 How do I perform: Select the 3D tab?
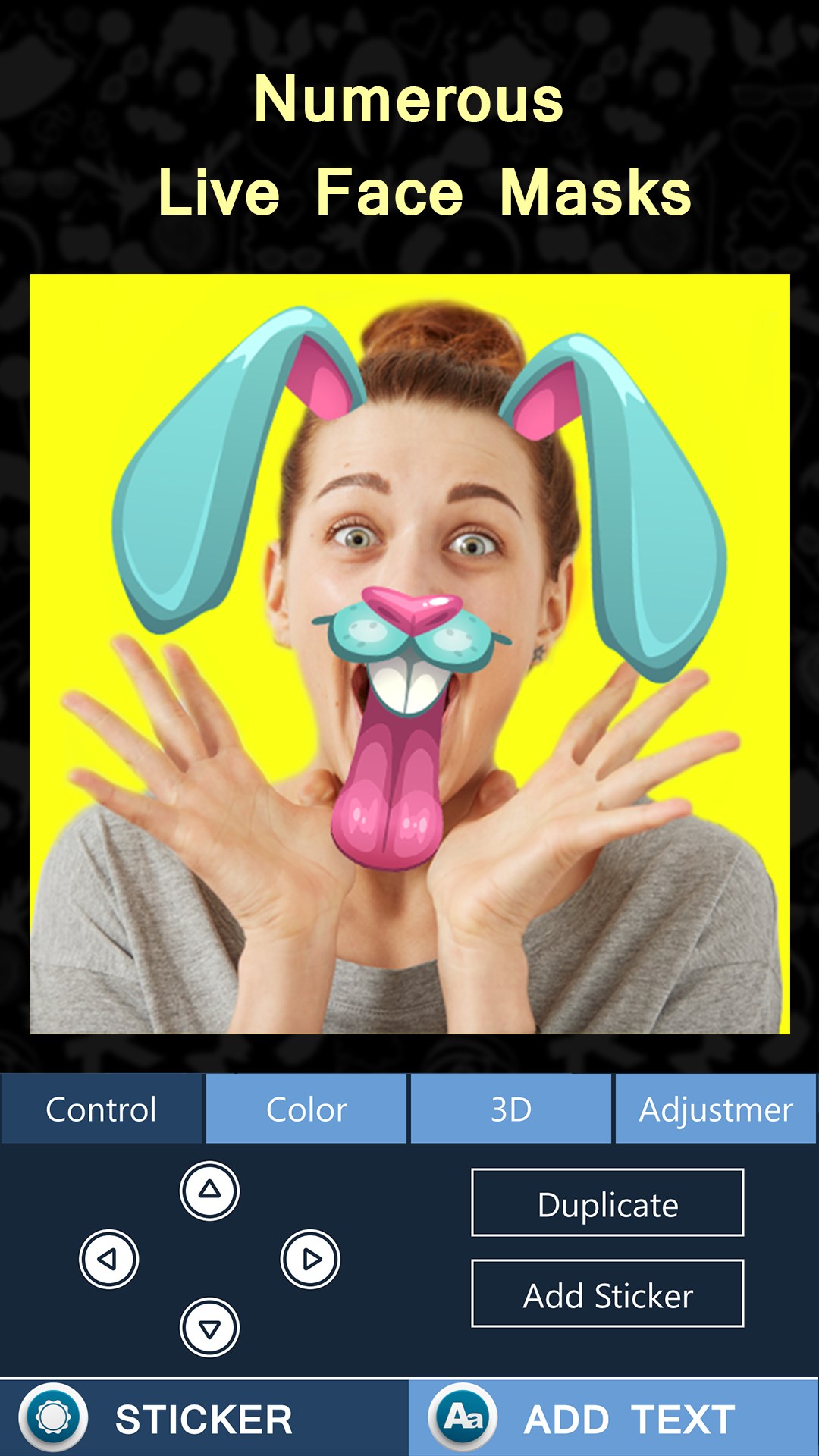pos(510,1109)
